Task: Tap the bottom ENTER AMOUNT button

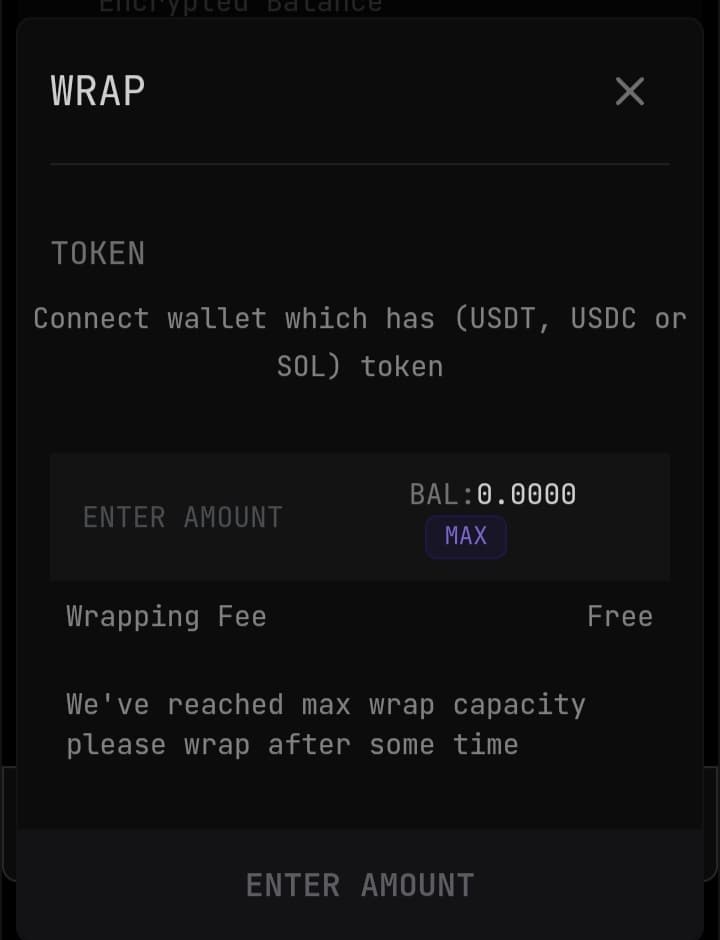Action: (x=360, y=885)
